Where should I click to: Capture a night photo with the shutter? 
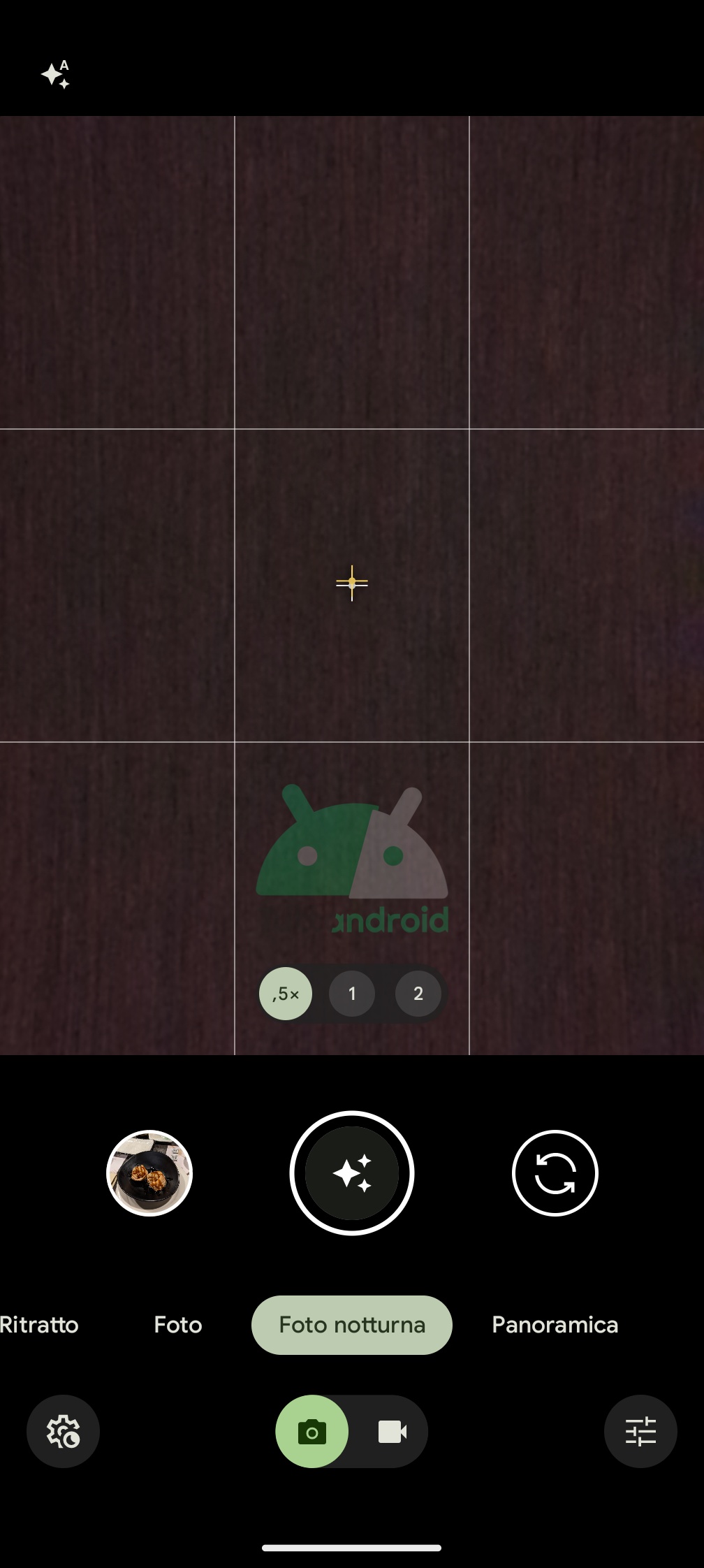(352, 1173)
